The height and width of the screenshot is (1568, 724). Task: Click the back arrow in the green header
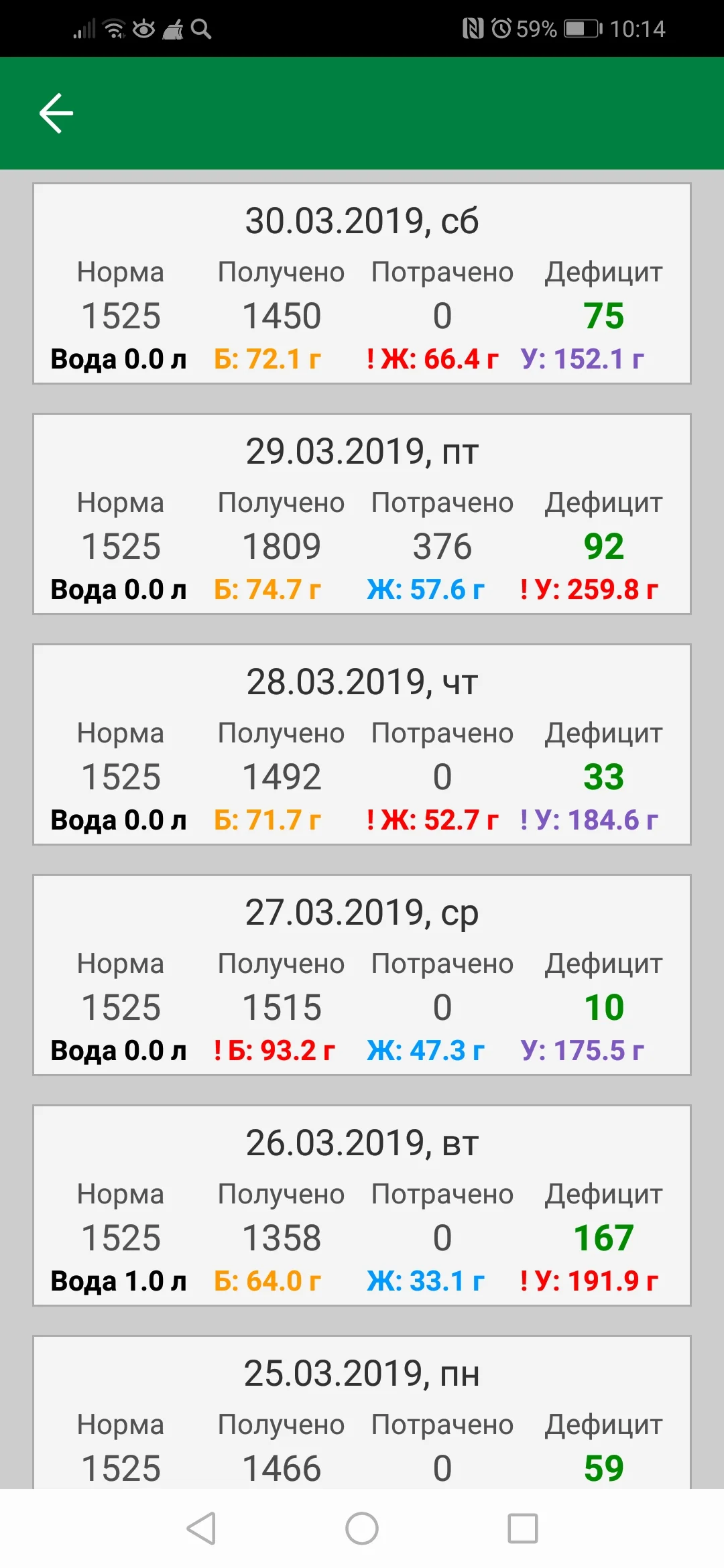tap(56, 112)
